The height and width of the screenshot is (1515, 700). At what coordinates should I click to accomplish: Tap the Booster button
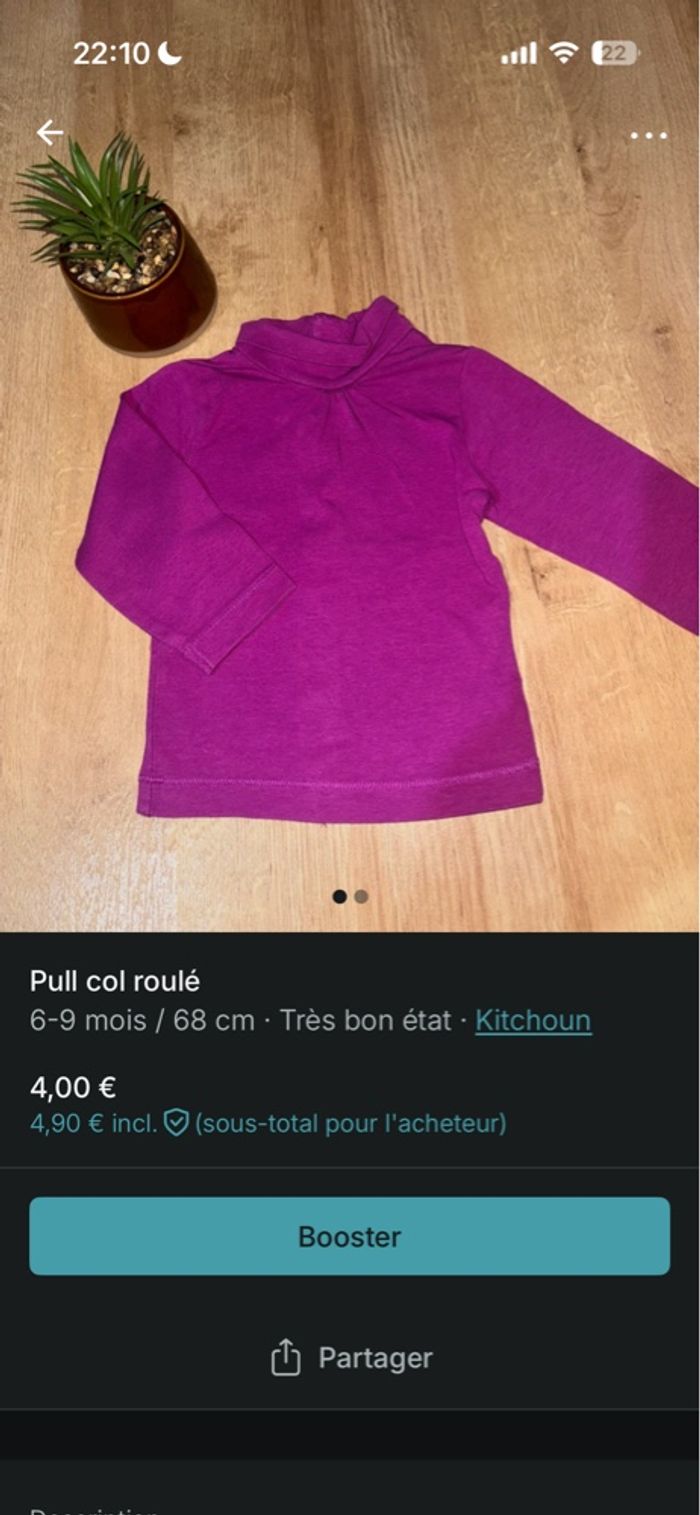350,1236
